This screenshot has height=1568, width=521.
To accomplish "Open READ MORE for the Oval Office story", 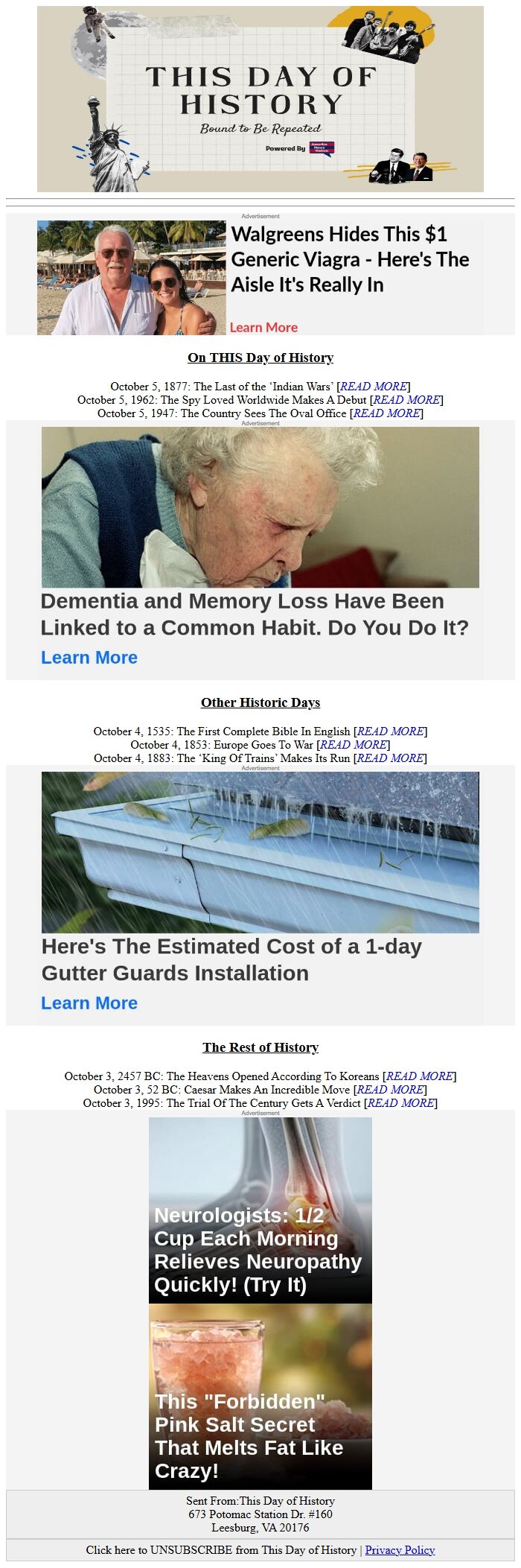I will [x=386, y=413].
